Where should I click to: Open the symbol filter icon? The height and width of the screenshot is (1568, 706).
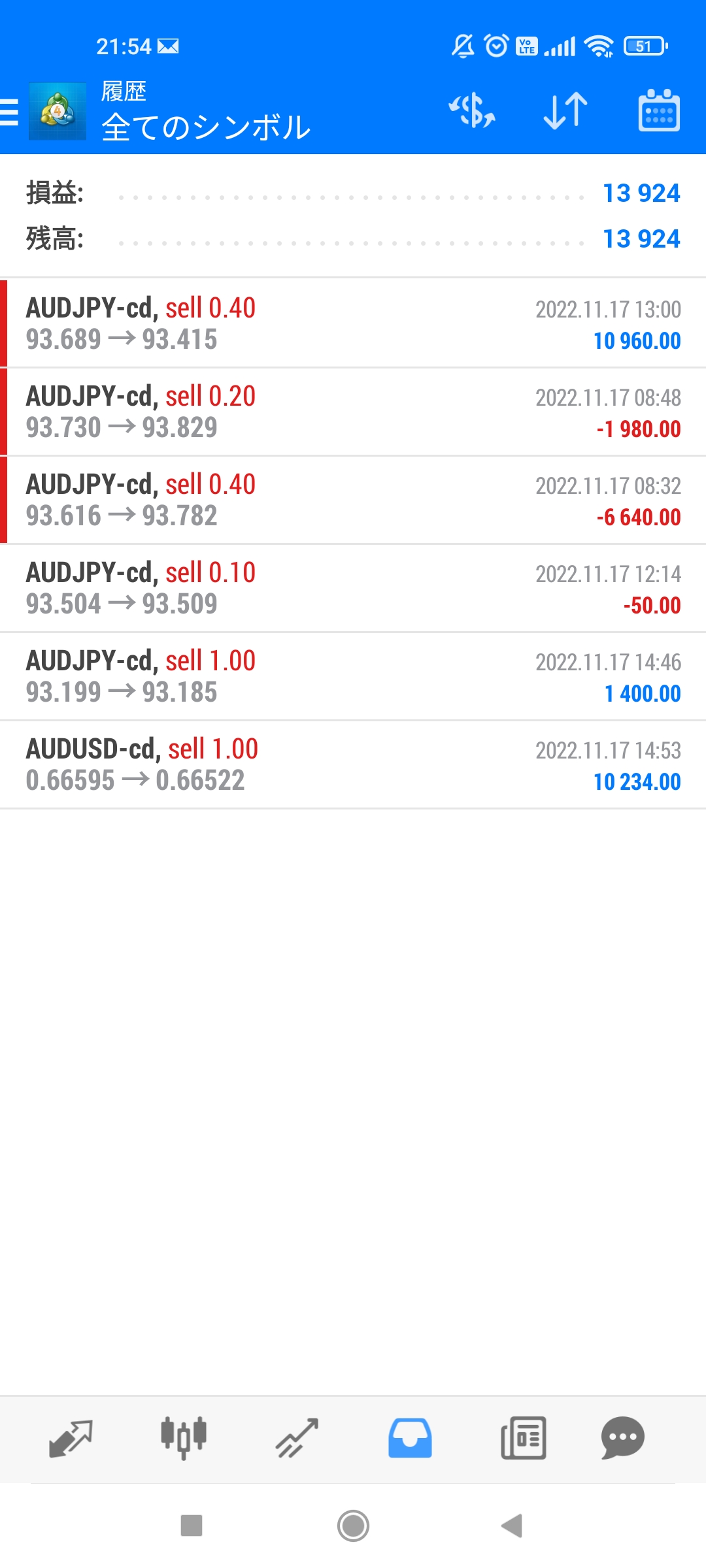[x=472, y=110]
